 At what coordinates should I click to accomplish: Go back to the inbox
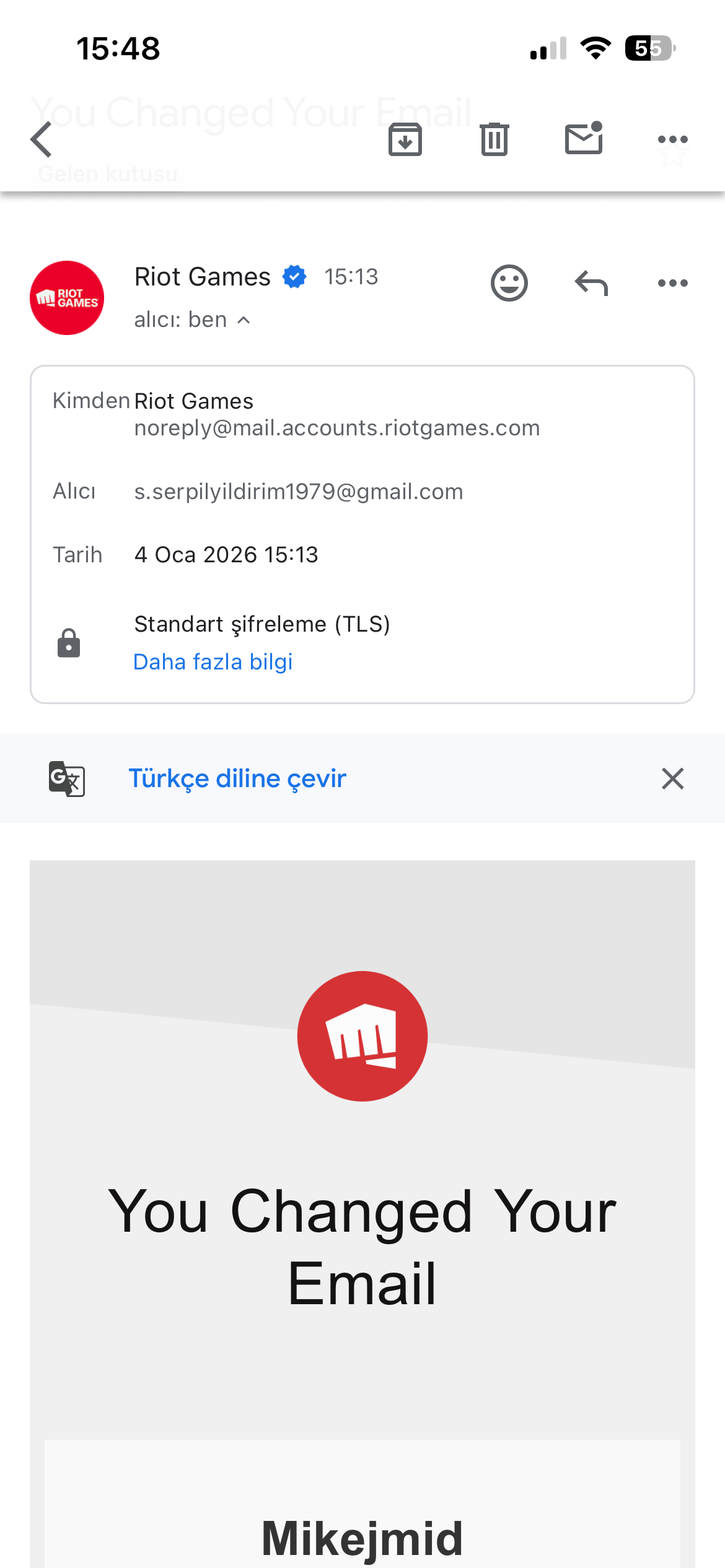tap(42, 139)
